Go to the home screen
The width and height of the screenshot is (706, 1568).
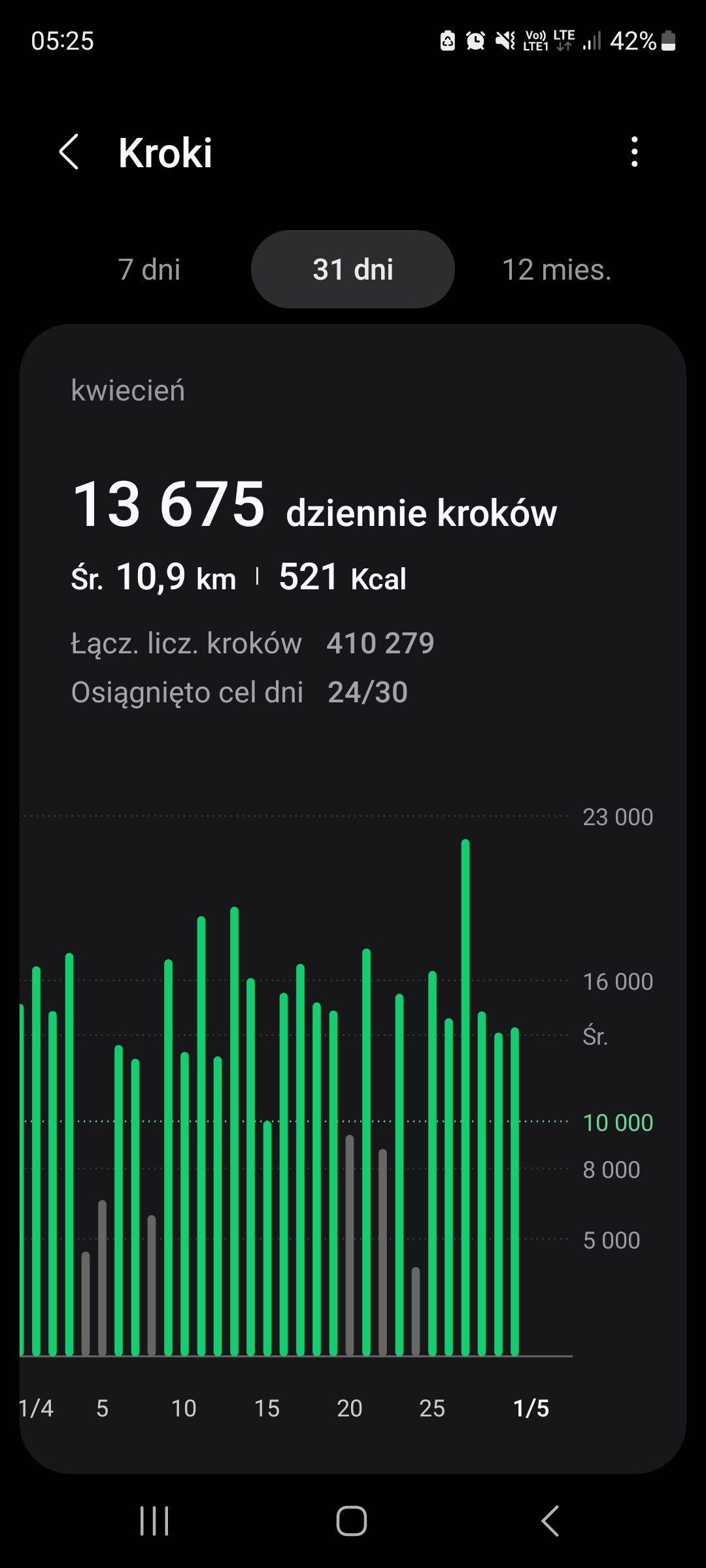click(x=352, y=1521)
